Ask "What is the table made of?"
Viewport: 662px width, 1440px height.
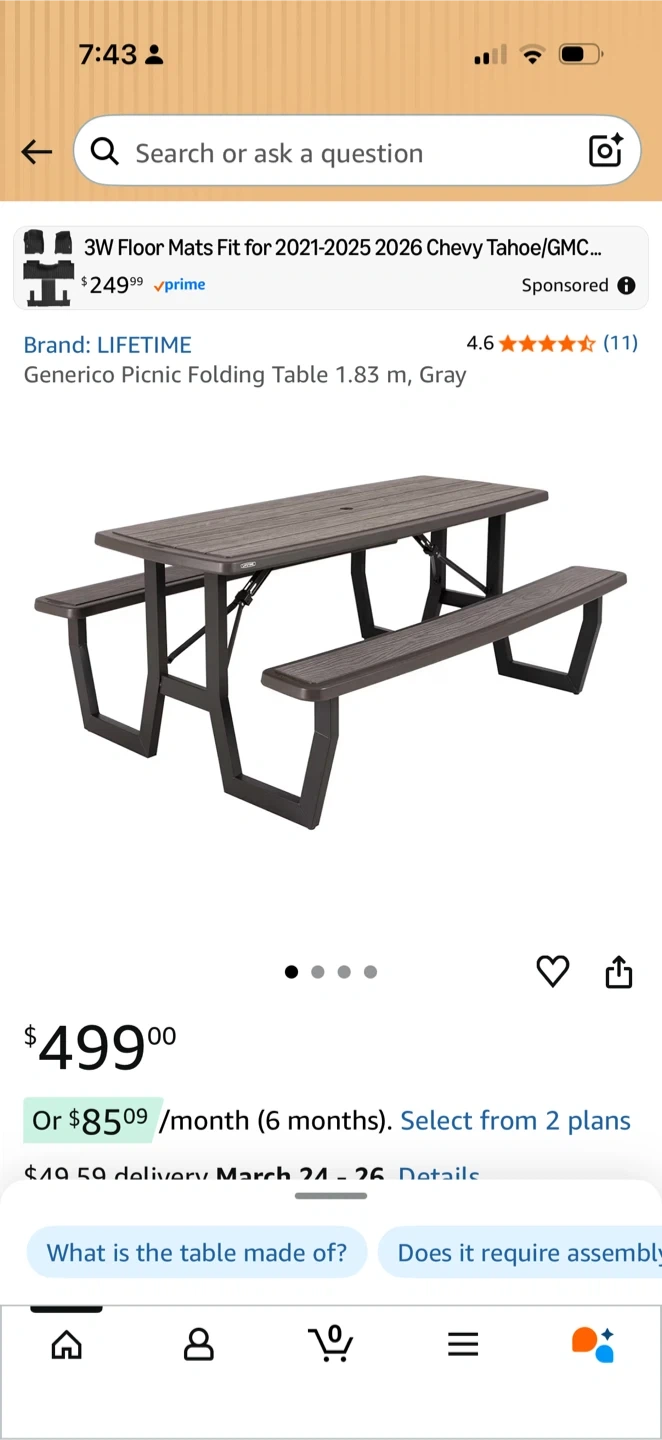[197, 1252]
